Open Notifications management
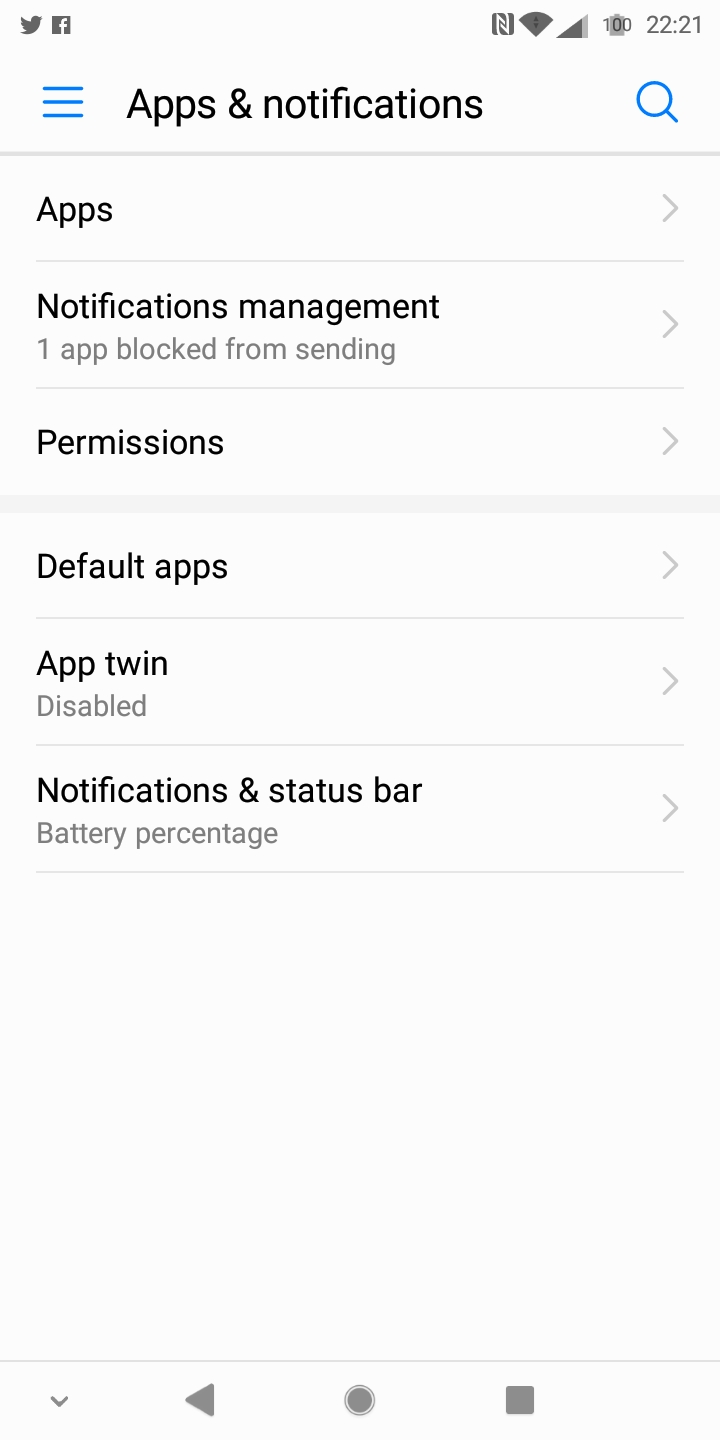720x1440 pixels. point(360,326)
